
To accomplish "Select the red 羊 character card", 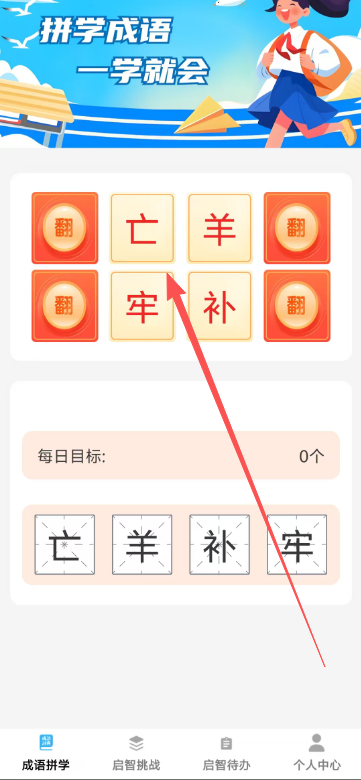I will point(219,228).
